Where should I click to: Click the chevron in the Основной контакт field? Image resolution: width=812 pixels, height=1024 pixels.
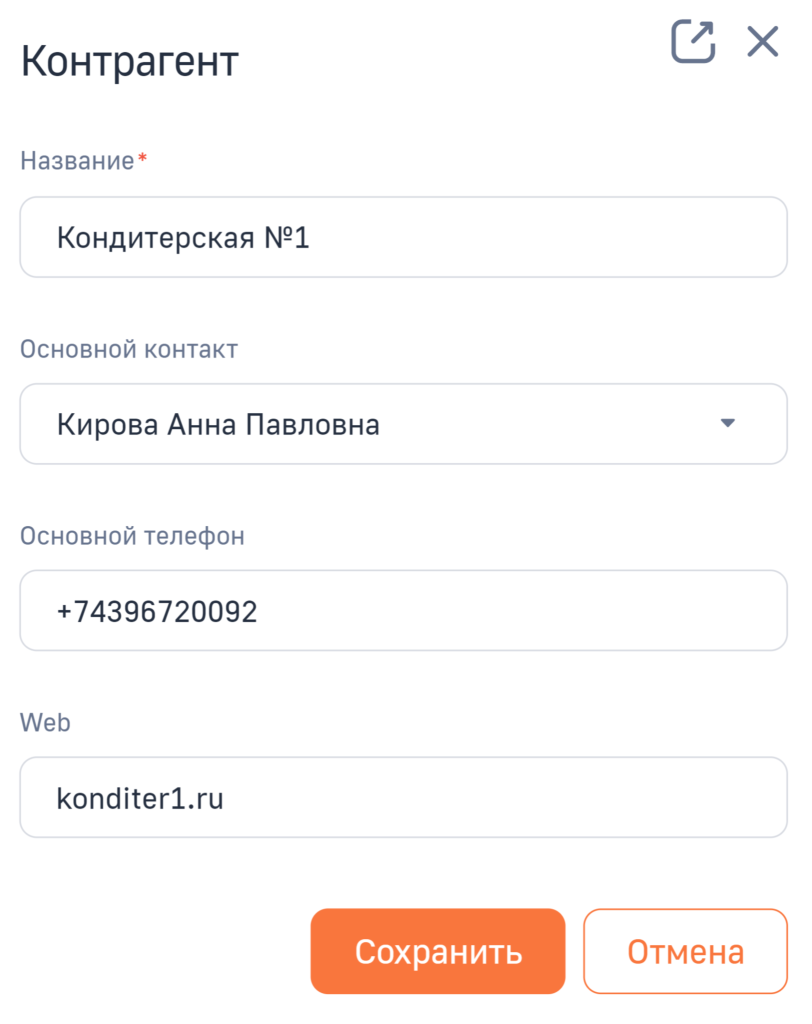pyautogui.click(x=729, y=424)
